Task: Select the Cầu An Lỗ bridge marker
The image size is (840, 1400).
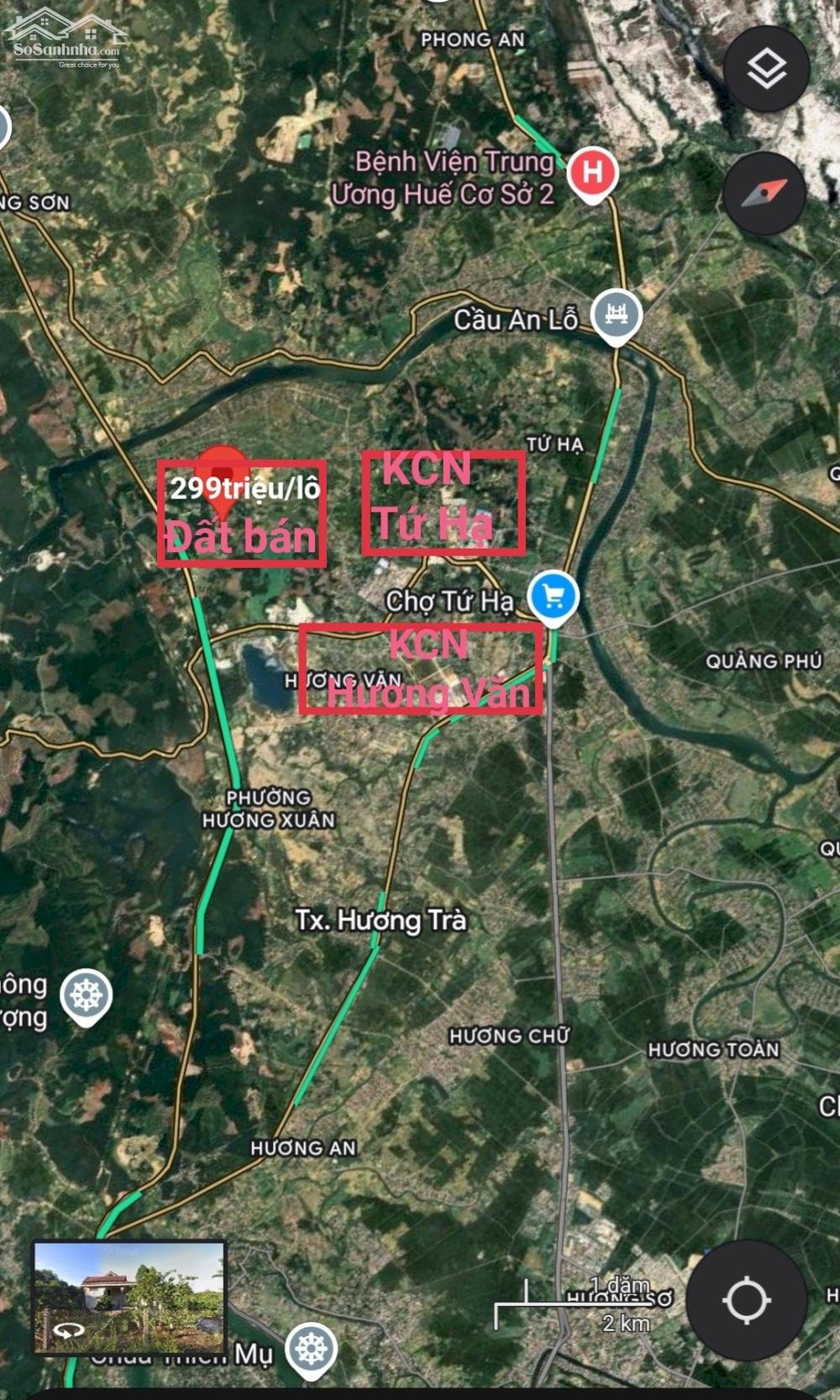Action: click(617, 317)
